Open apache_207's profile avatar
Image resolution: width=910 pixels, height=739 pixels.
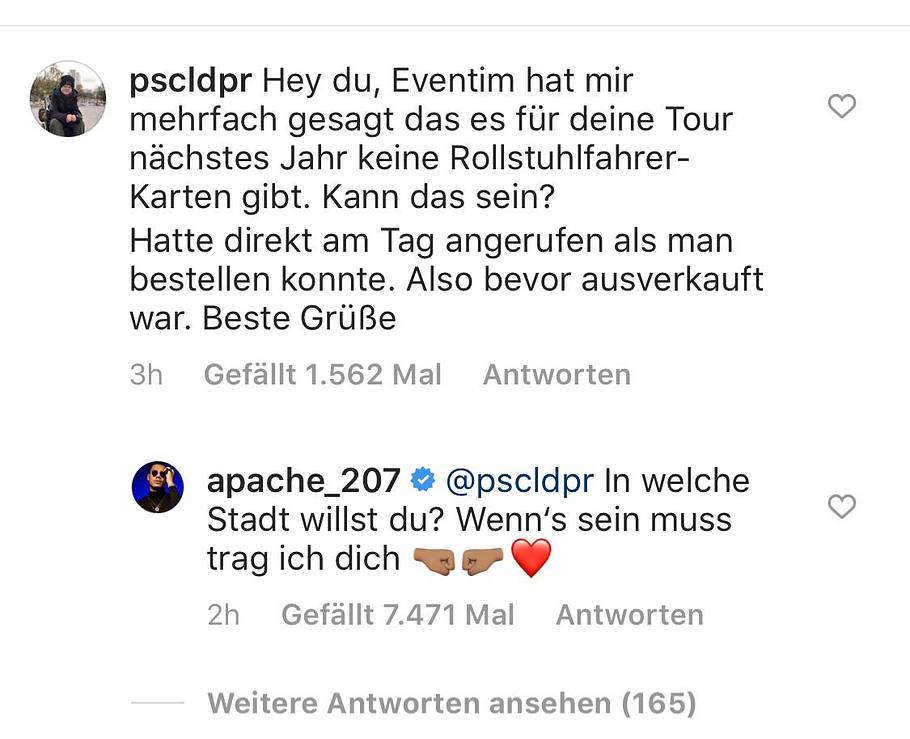pos(158,487)
